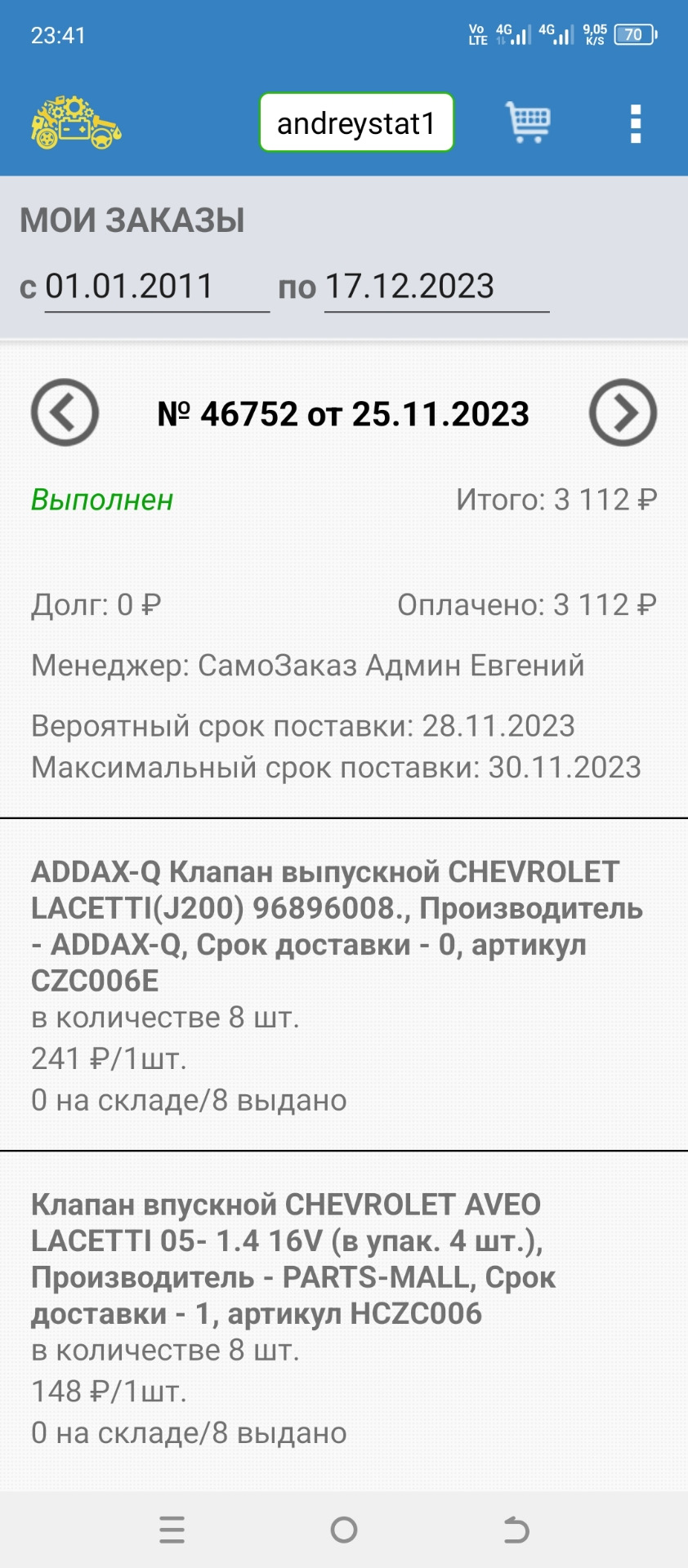Open the shopping cart icon
Viewport: 688px width, 1568px height.
coord(528,122)
